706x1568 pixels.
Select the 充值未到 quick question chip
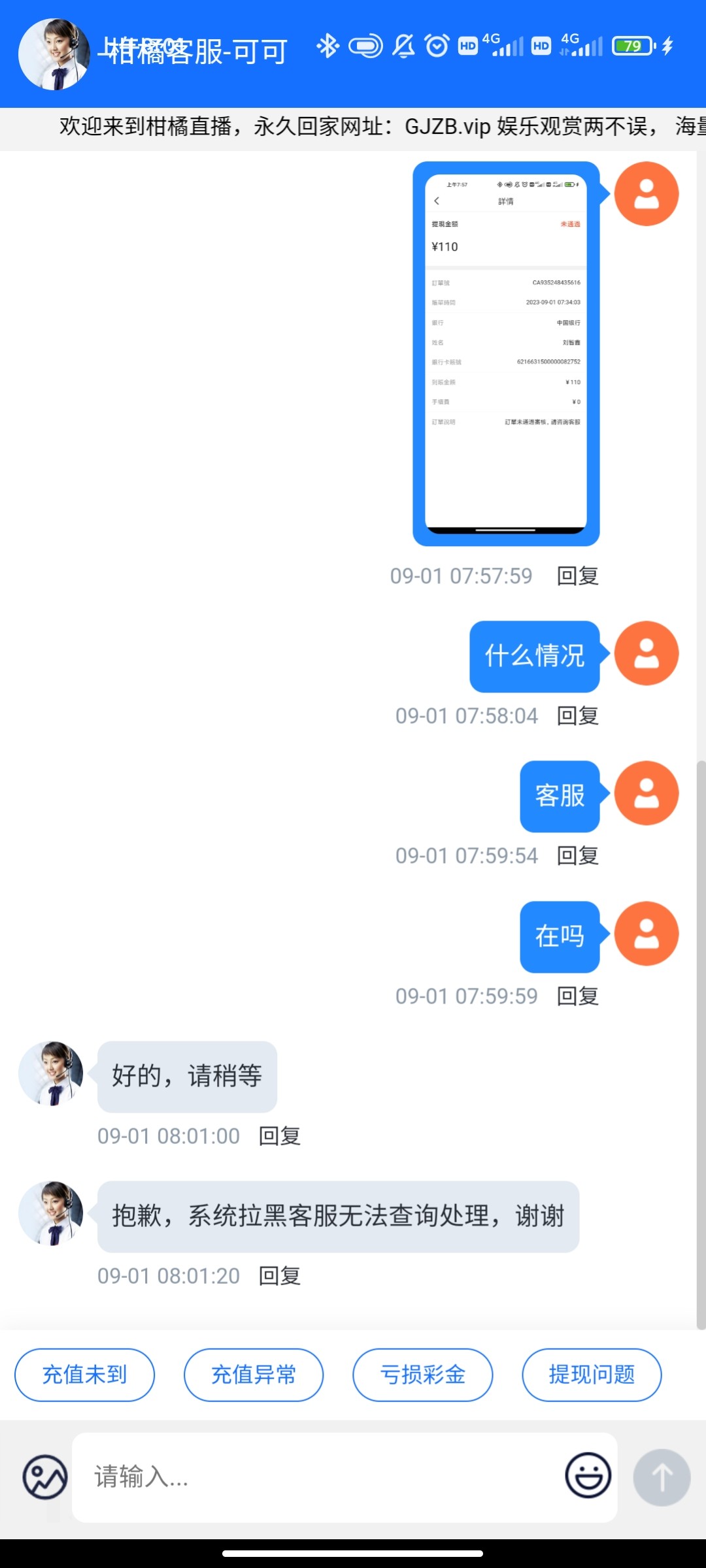(84, 1375)
